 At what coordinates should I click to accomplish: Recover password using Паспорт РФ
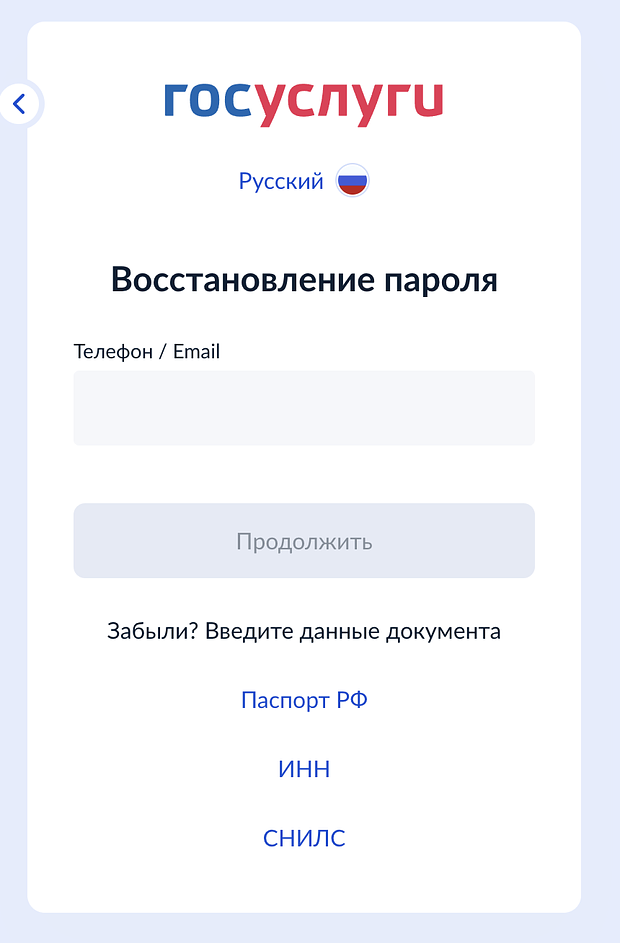[x=304, y=700]
